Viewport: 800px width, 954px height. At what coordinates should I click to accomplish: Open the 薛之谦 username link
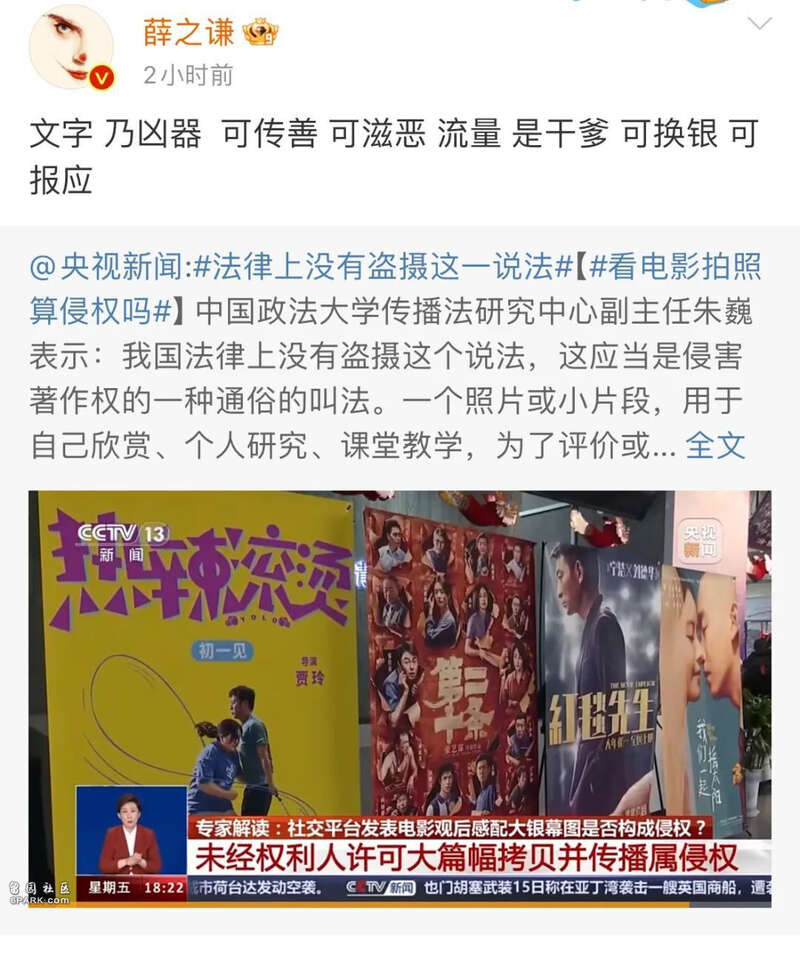[188, 32]
